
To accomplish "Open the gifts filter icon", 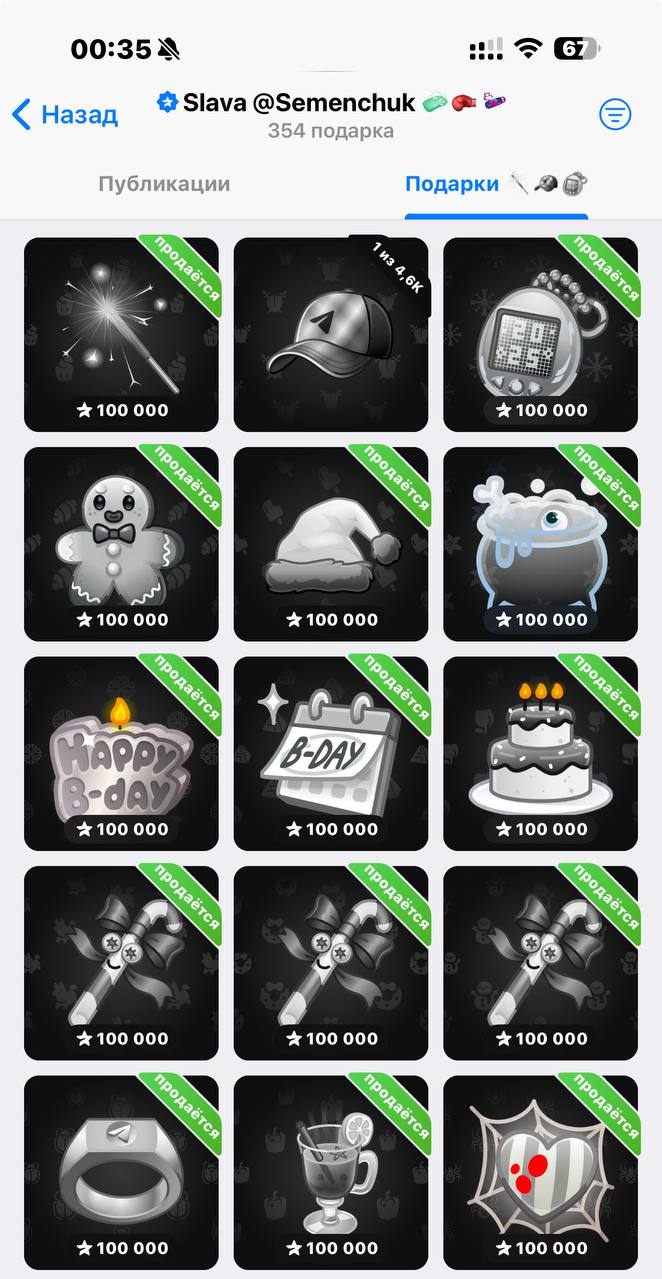I will pos(615,115).
